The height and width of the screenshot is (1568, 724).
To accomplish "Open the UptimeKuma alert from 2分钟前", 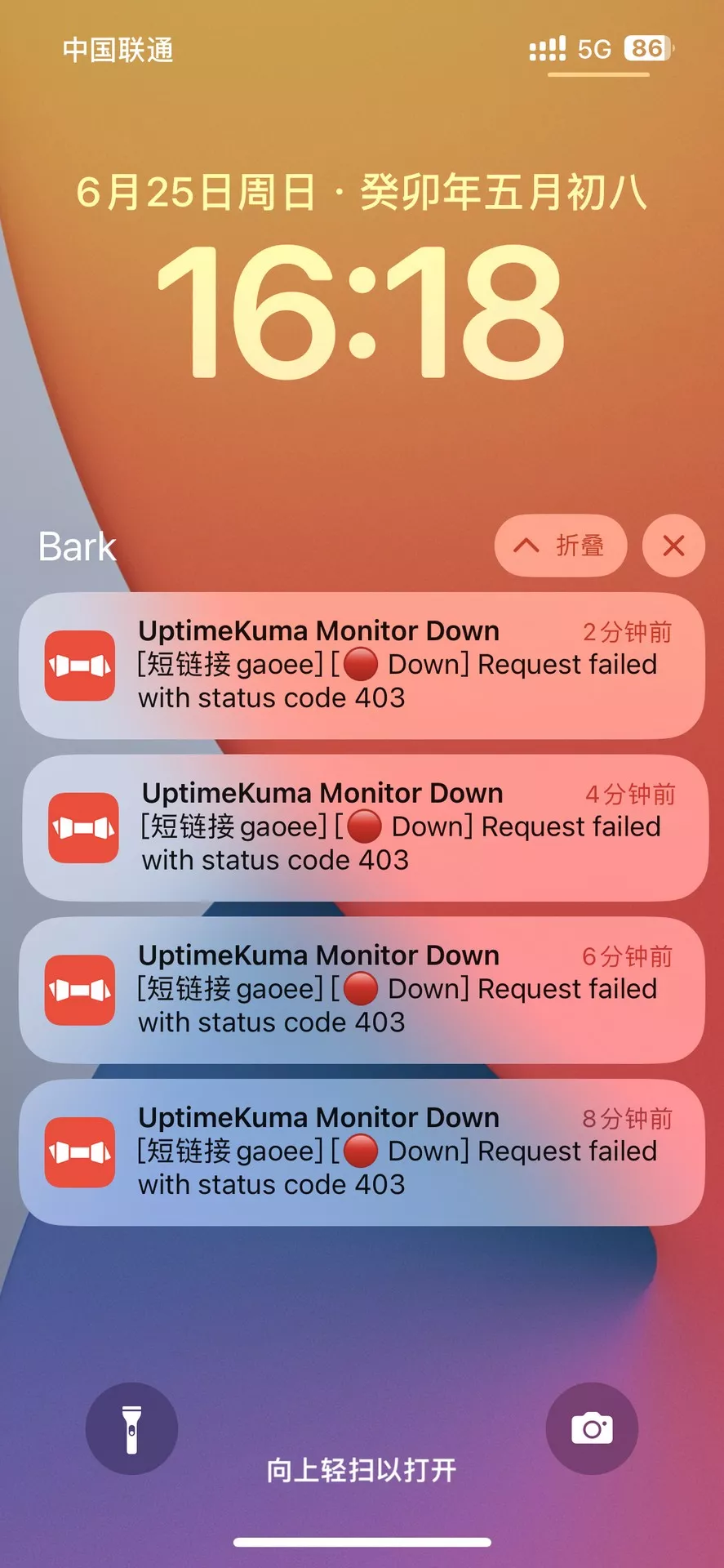I will [362, 666].
